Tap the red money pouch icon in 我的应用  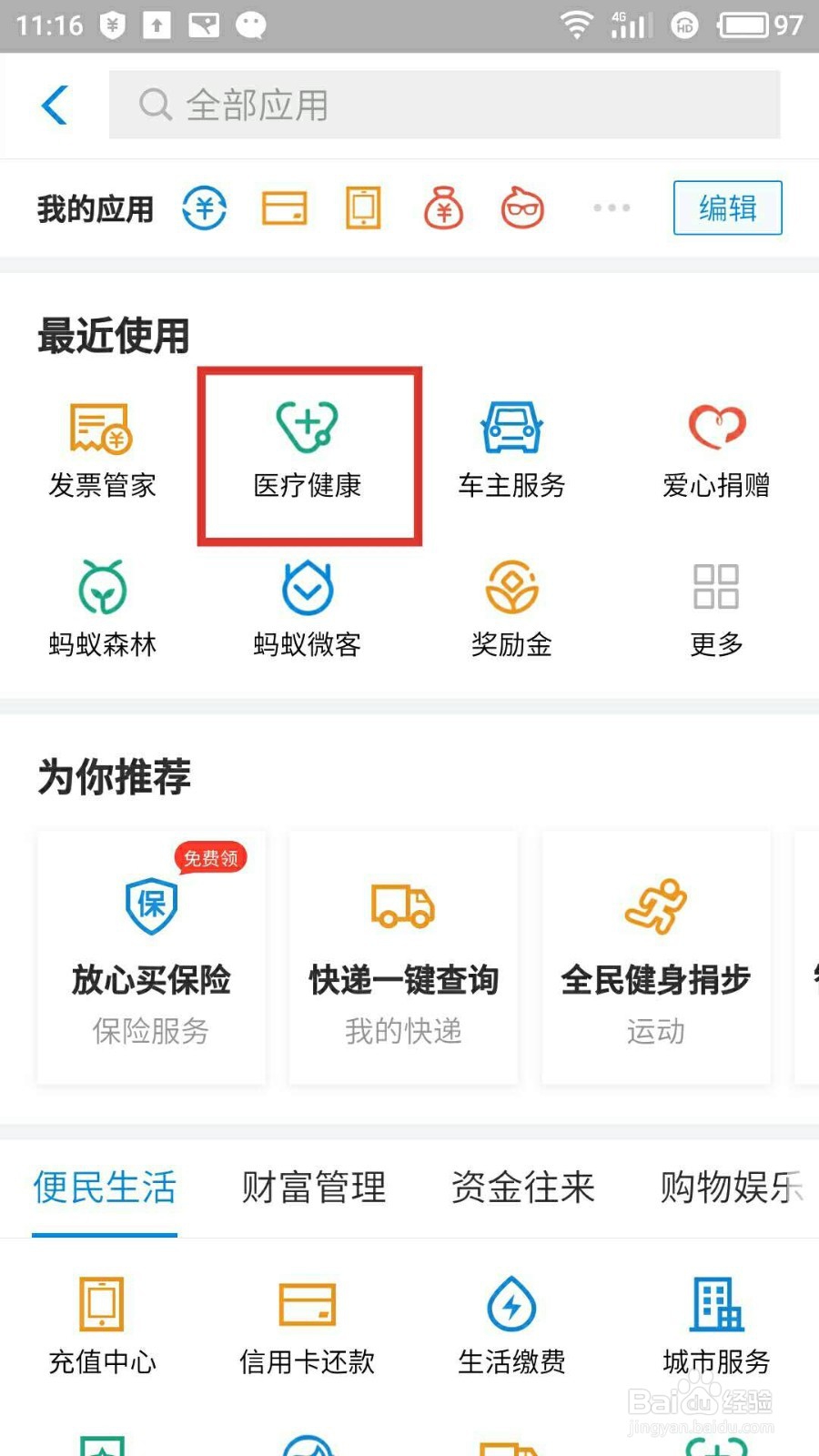443,207
